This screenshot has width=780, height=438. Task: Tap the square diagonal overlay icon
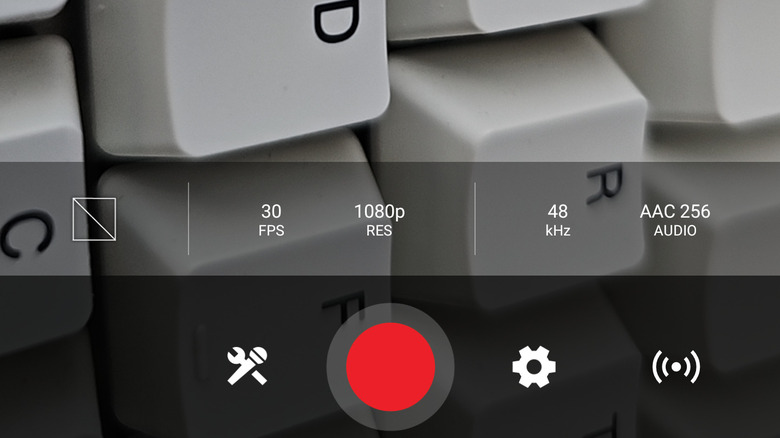[x=94, y=218]
